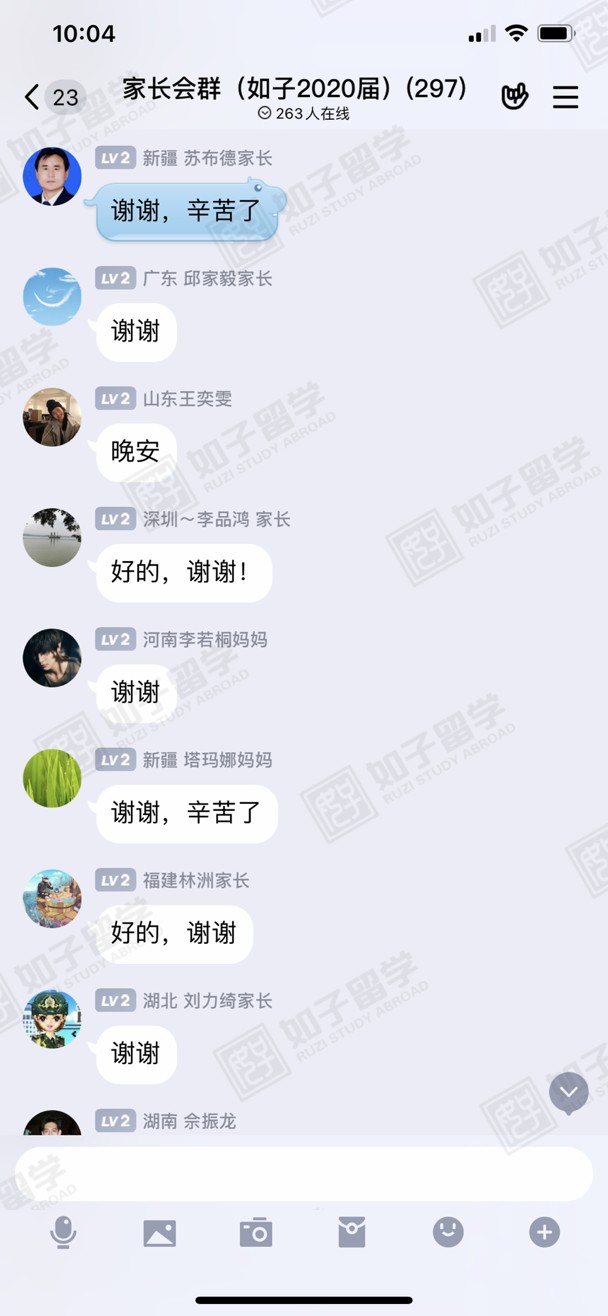608x1316 pixels.
Task: Open the photo gallery picker
Action: (159, 1233)
